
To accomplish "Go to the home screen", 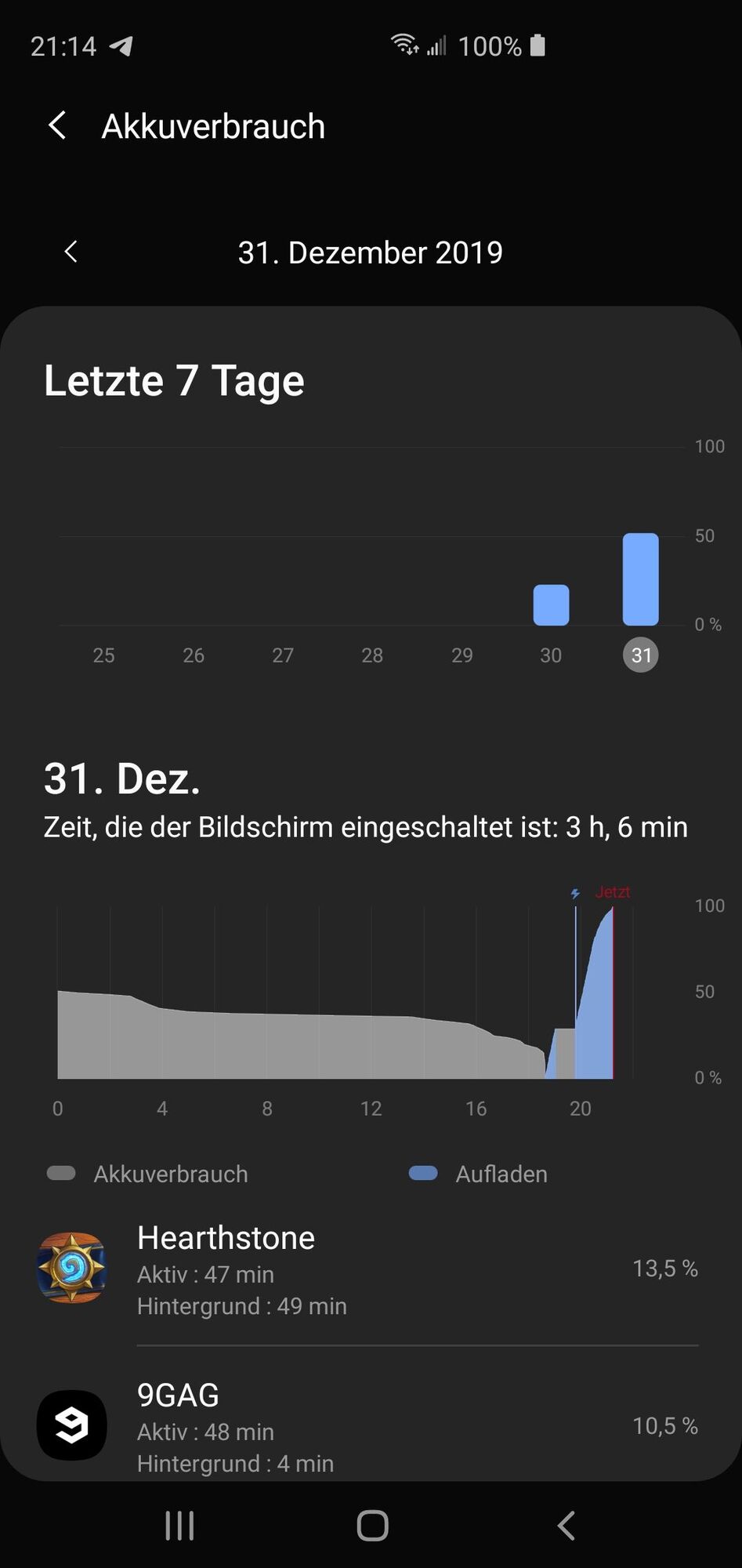I will (x=372, y=1526).
